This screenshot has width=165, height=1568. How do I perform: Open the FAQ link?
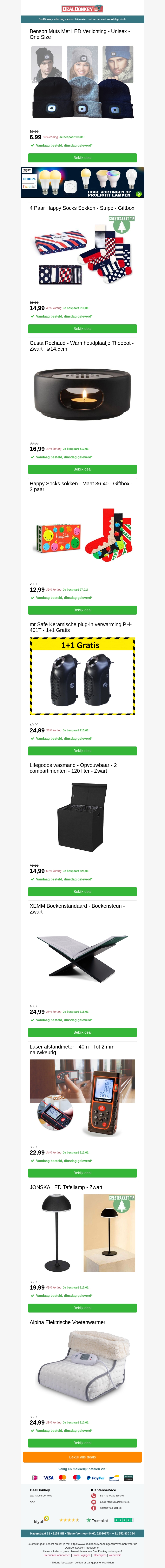tap(32, 1502)
